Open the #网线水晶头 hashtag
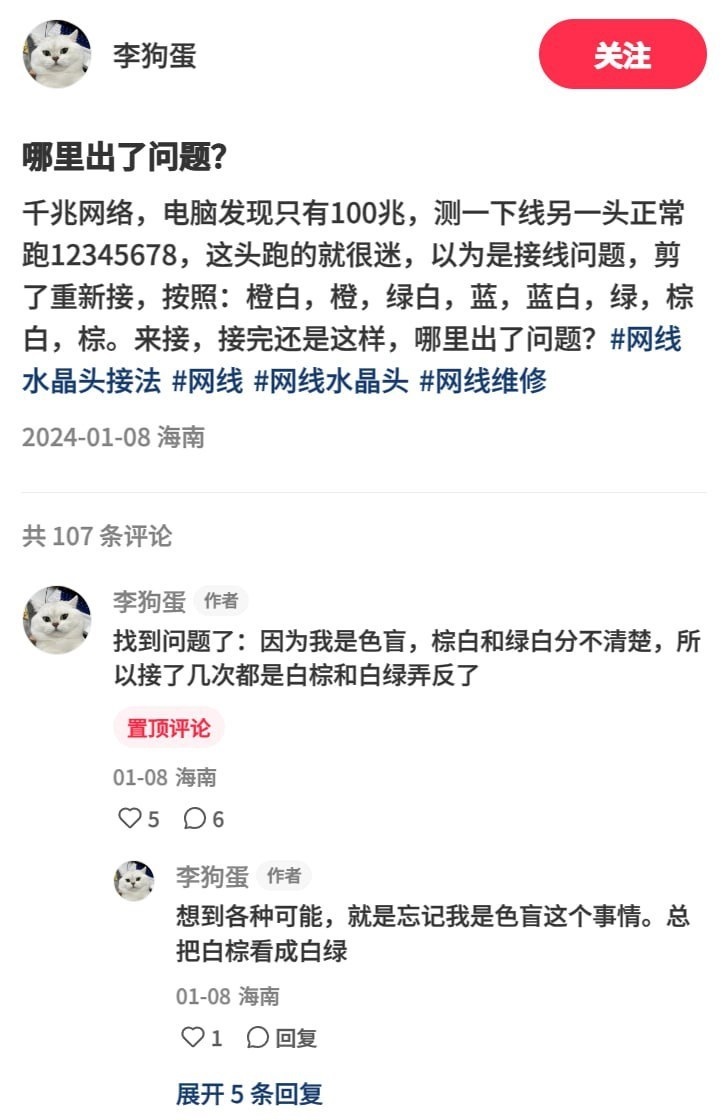 [331, 381]
